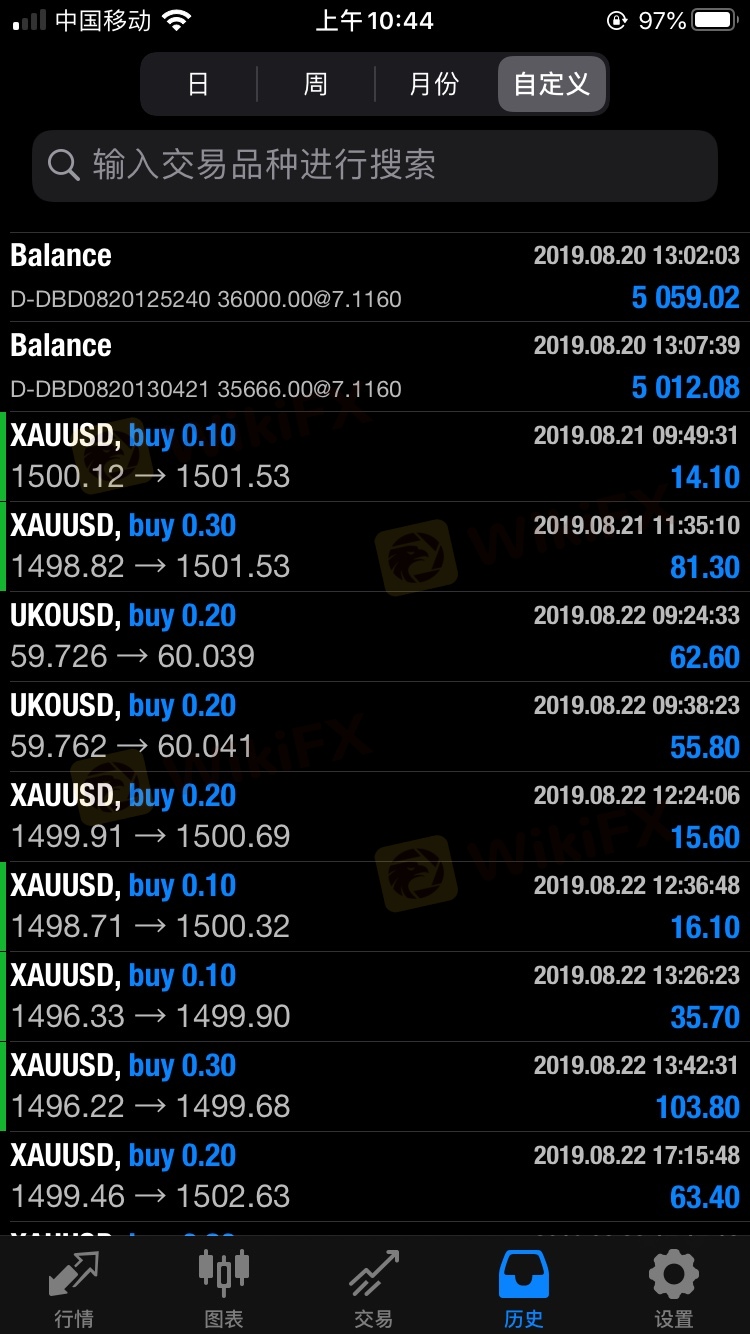
Task: Expand the XAUUSD trade with 81.30 profit
Action: click(375, 547)
